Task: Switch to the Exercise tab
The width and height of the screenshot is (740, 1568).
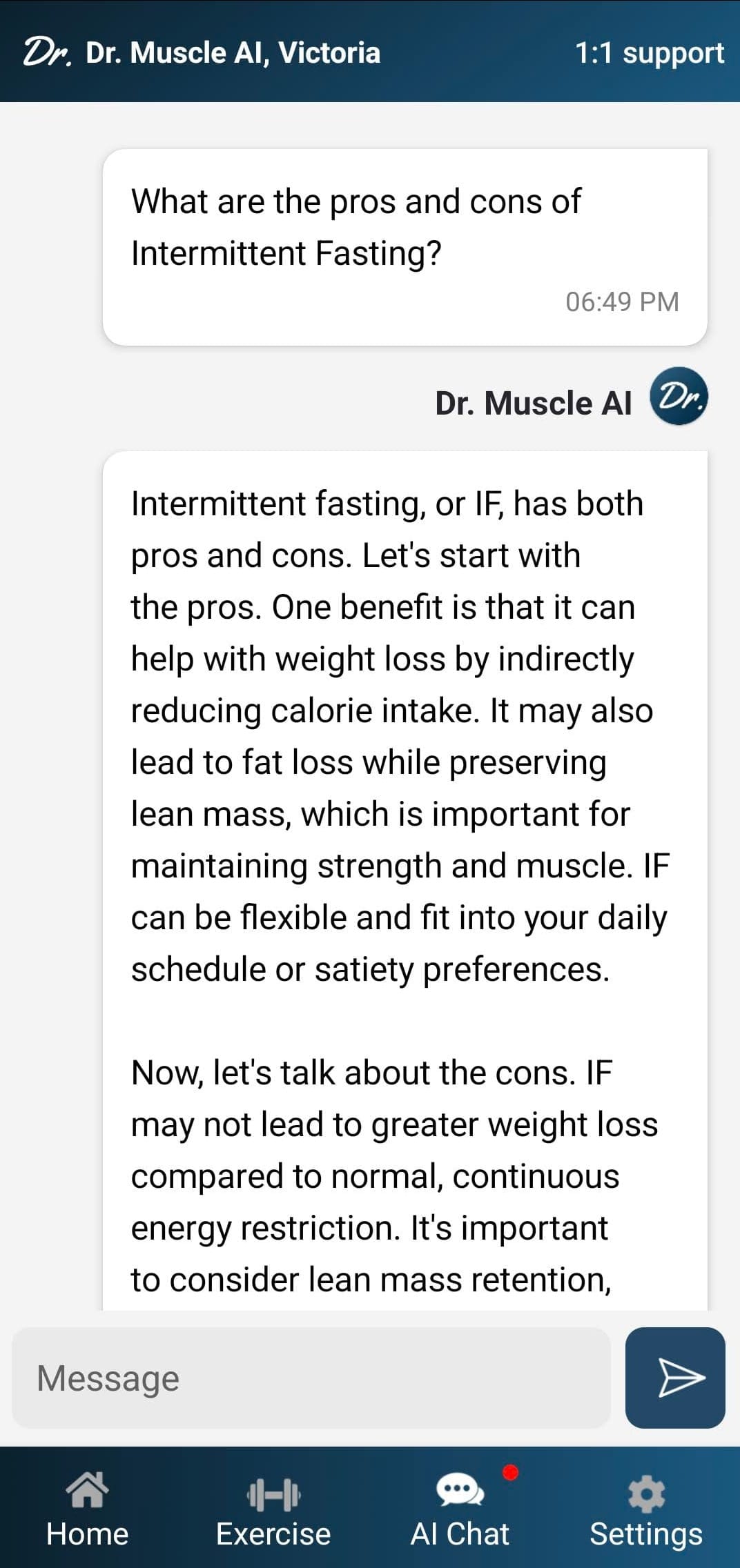Action: point(273,1510)
